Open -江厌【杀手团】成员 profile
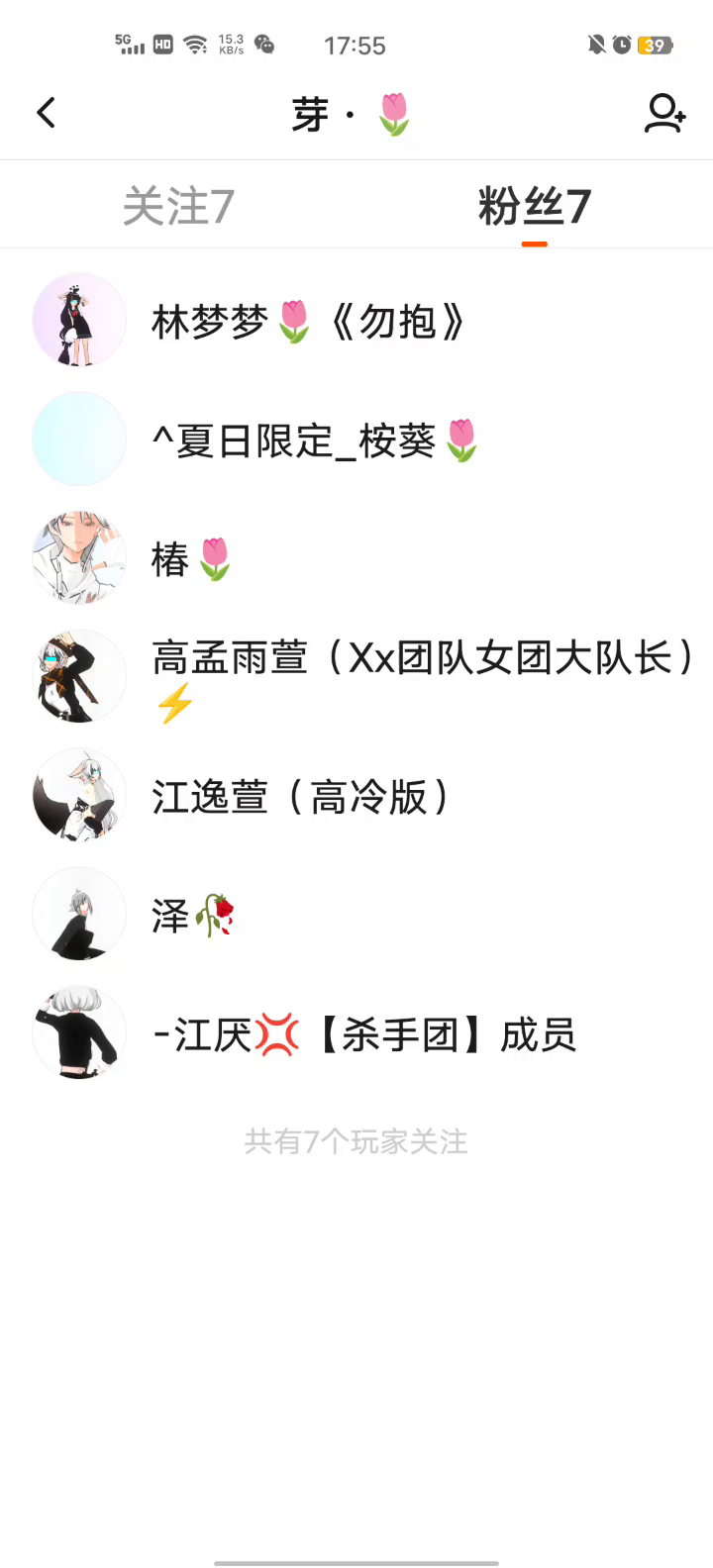Viewport: 713px width, 1568px height. click(x=364, y=1035)
